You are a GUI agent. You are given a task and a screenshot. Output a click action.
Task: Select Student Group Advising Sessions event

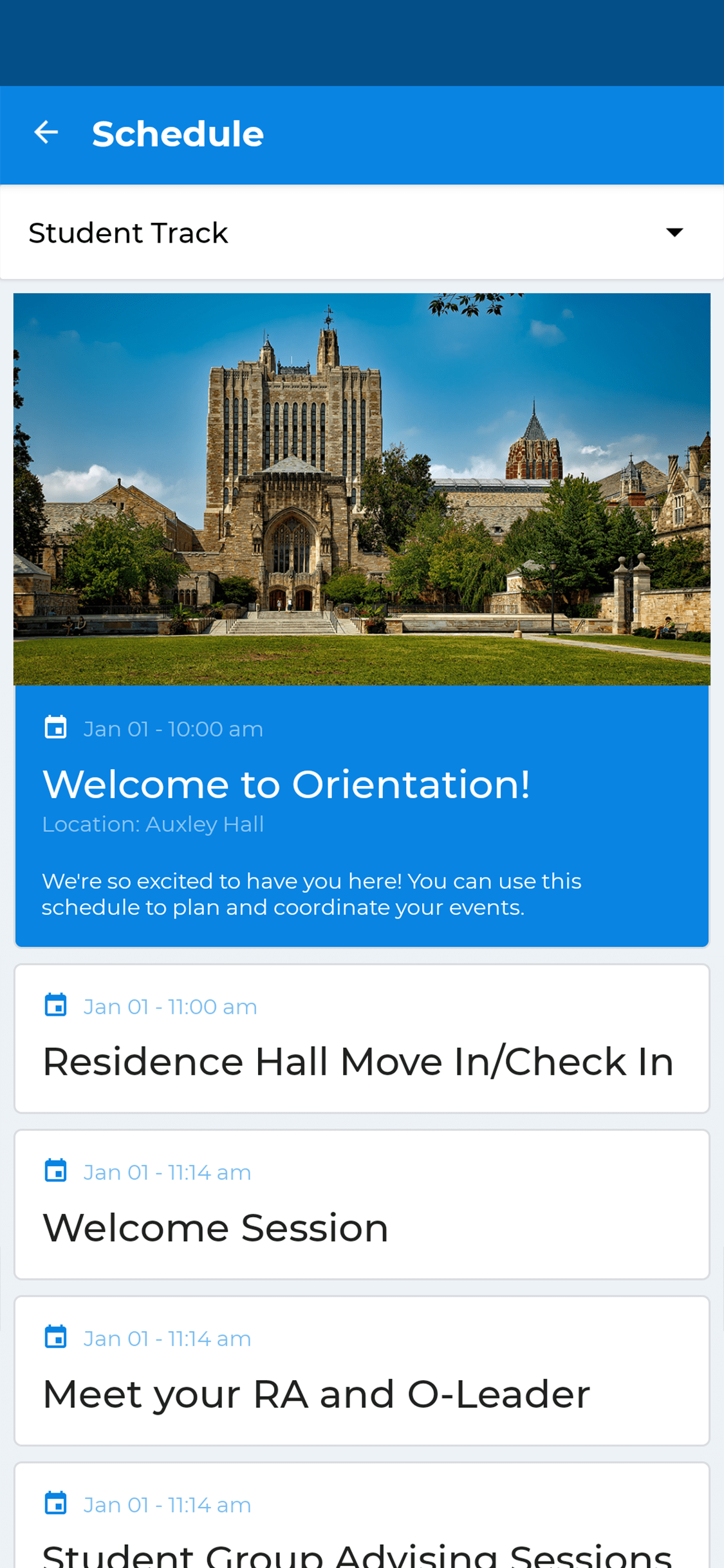point(362,1516)
